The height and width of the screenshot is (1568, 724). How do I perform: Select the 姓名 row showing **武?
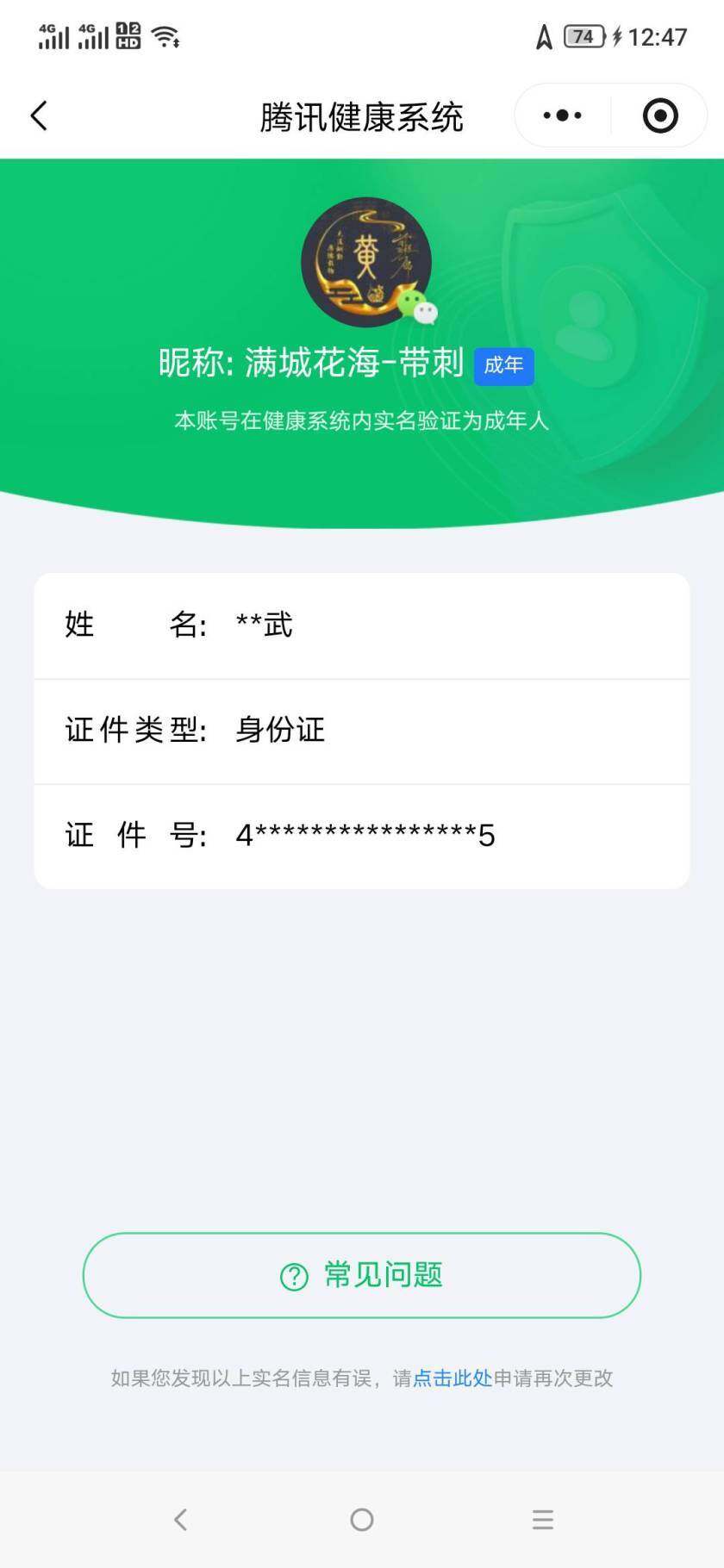(361, 625)
